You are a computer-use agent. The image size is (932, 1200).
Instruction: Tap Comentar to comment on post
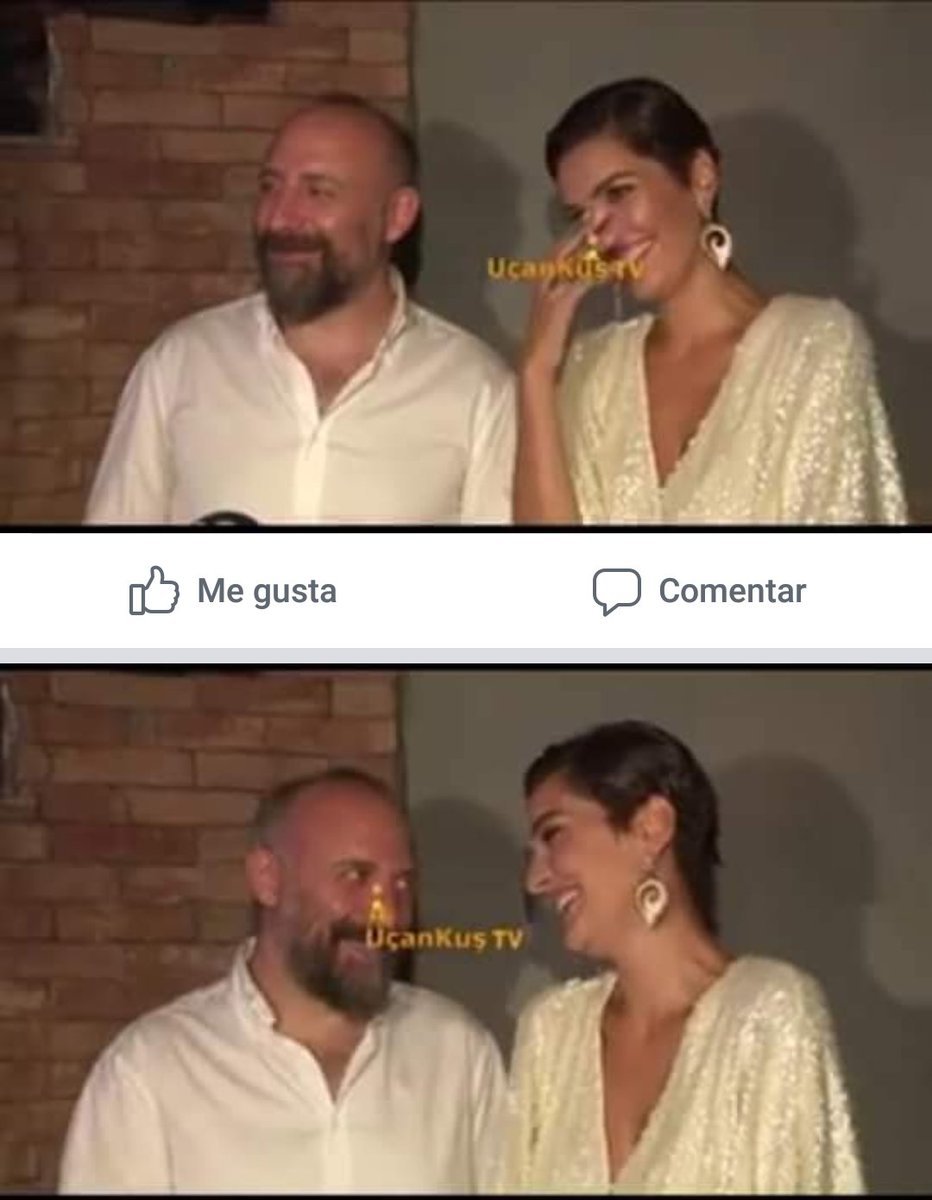pos(699,591)
